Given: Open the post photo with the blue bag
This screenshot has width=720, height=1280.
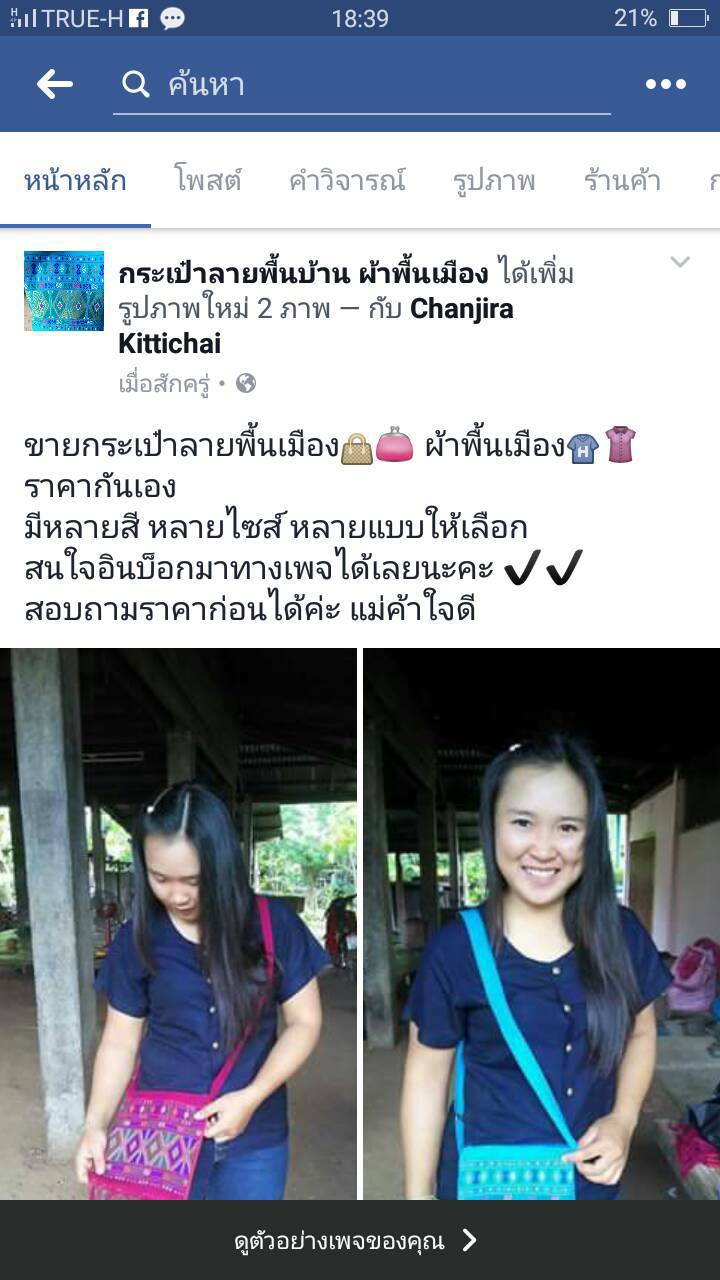Looking at the screenshot, I should 542,924.
